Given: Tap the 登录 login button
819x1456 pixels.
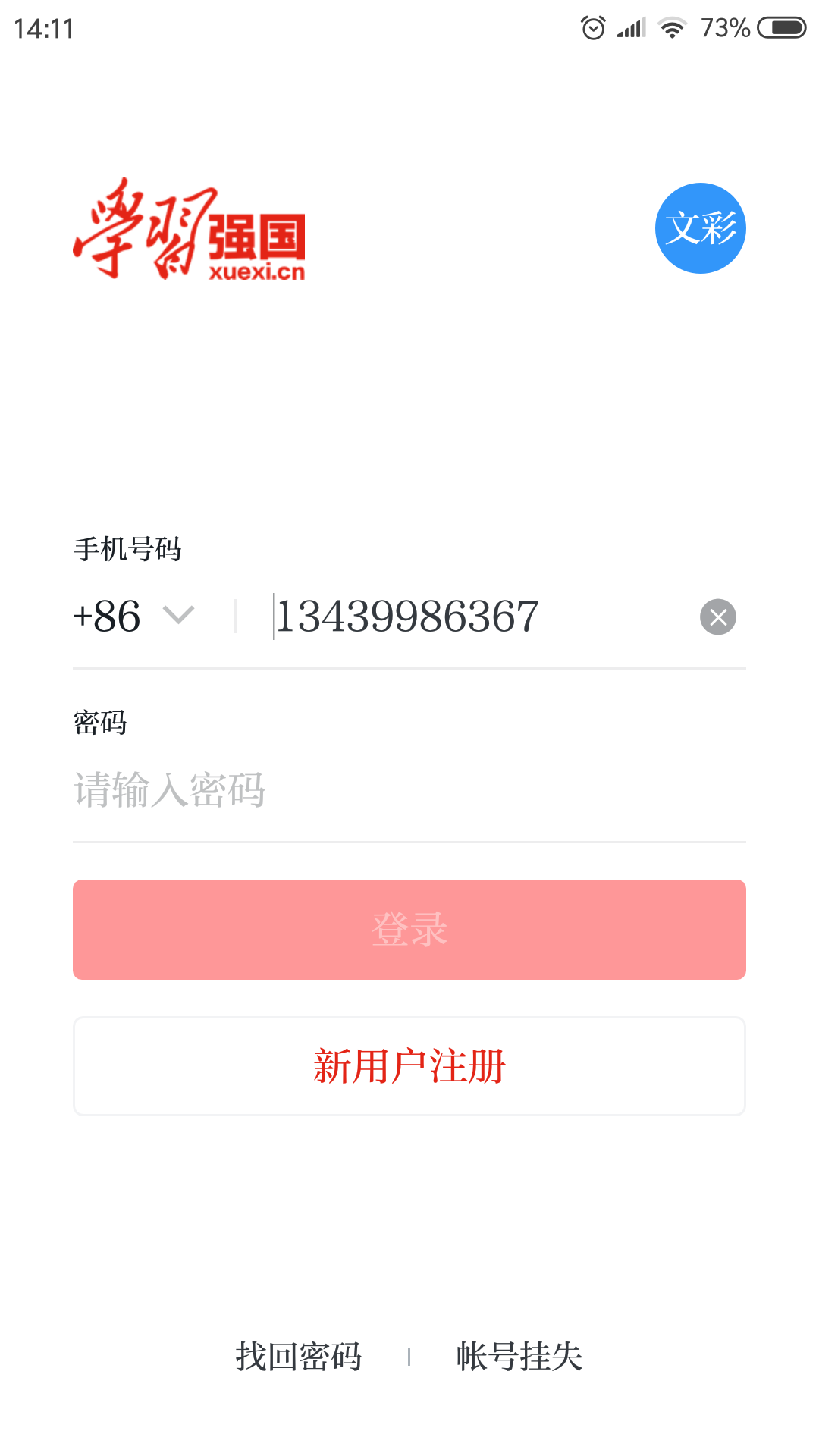Looking at the screenshot, I should pos(409,930).
